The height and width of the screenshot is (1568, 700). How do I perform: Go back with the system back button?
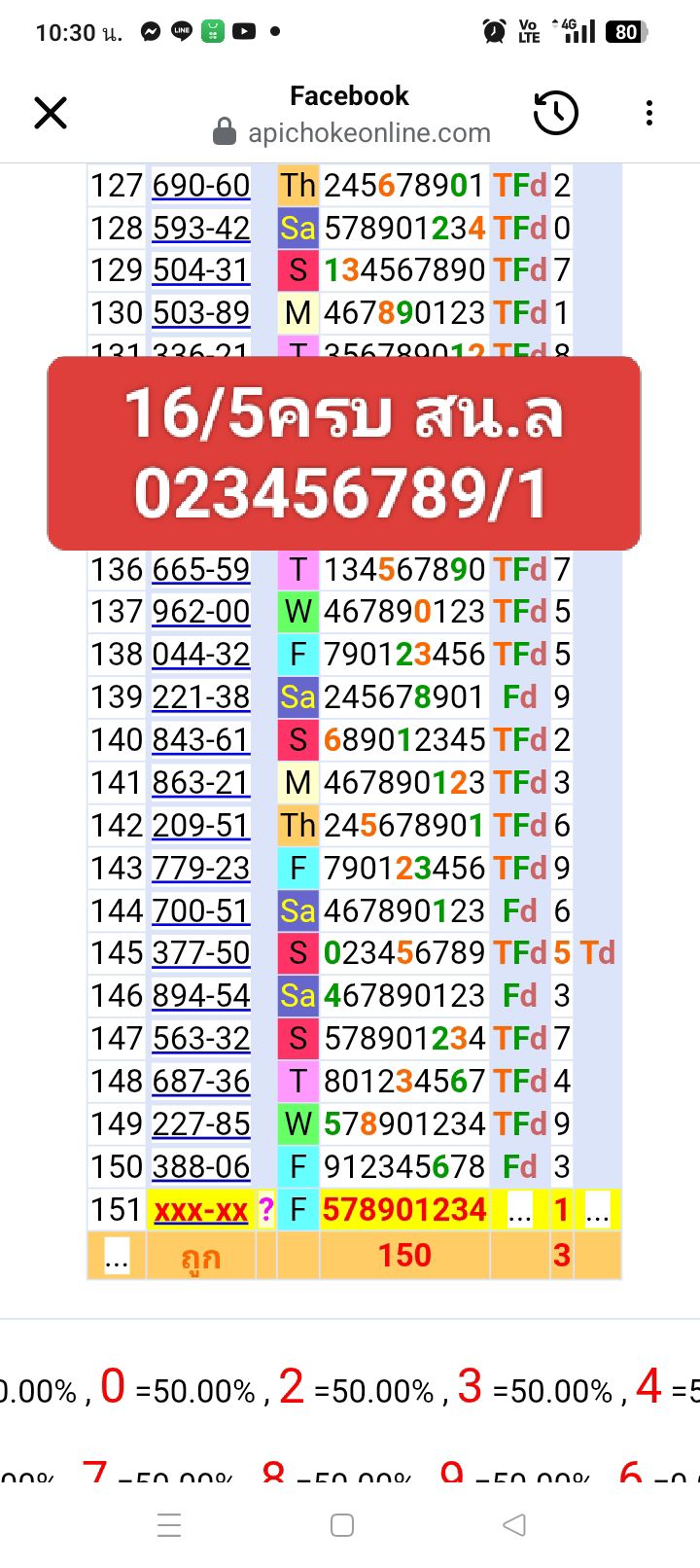pyautogui.click(x=514, y=1524)
